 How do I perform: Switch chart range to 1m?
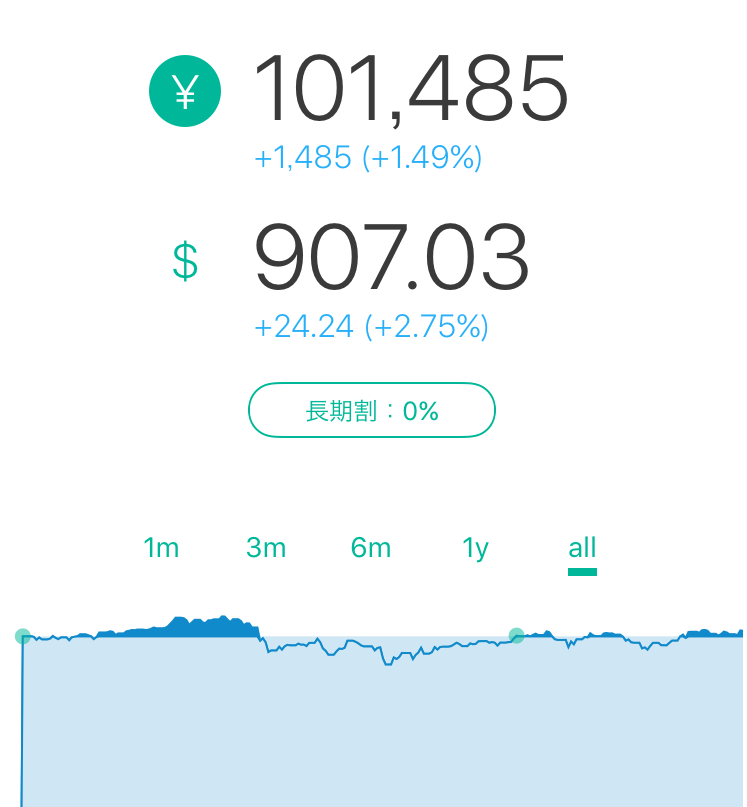click(161, 548)
